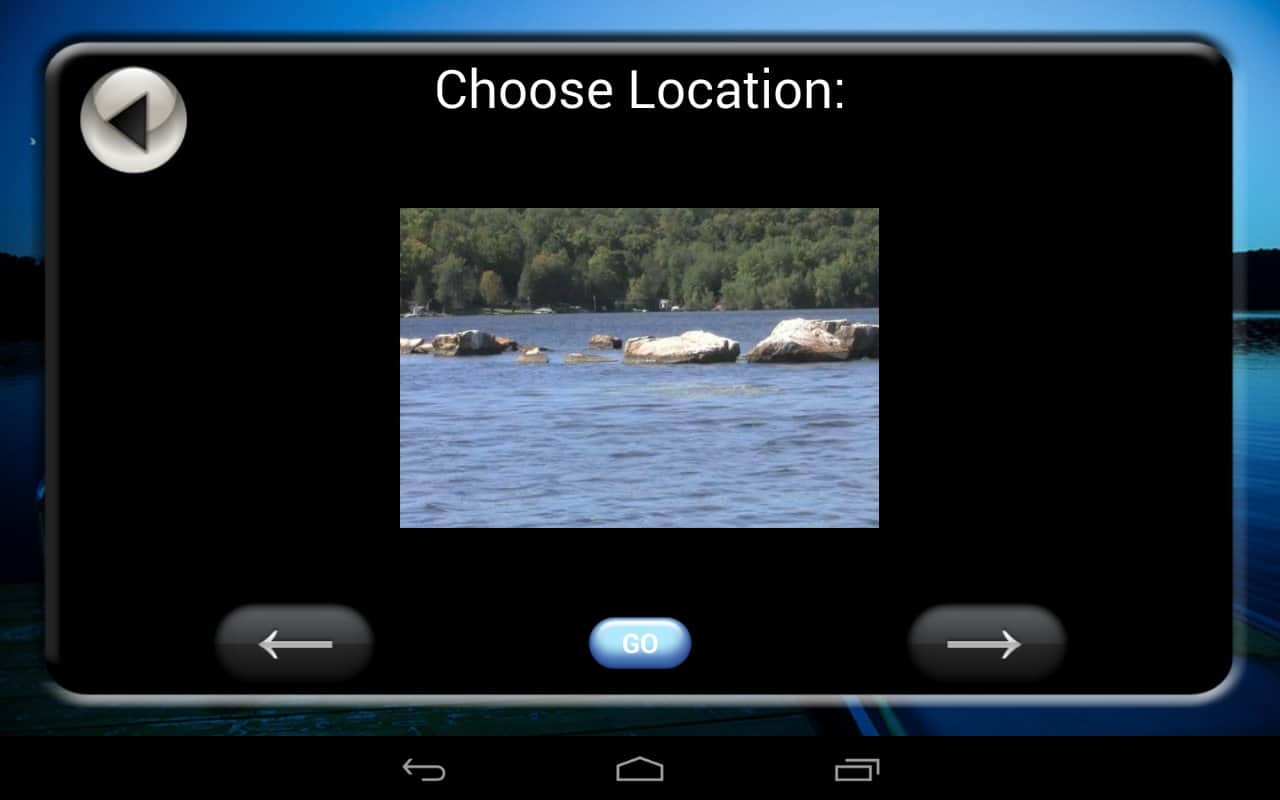Image resolution: width=1280 pixels, height=800 pixels.
Task: Show the next location with right arrow
Action: coord(986,644)
